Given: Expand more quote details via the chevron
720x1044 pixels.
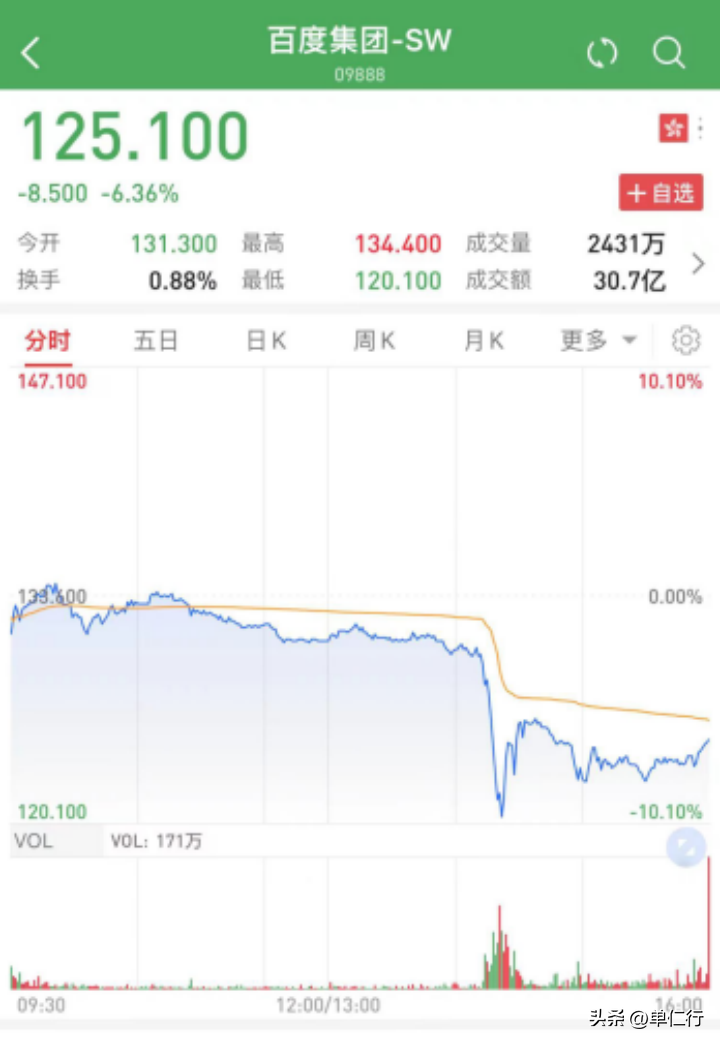Looking at the screenshot, I should (x=698, y=263).
